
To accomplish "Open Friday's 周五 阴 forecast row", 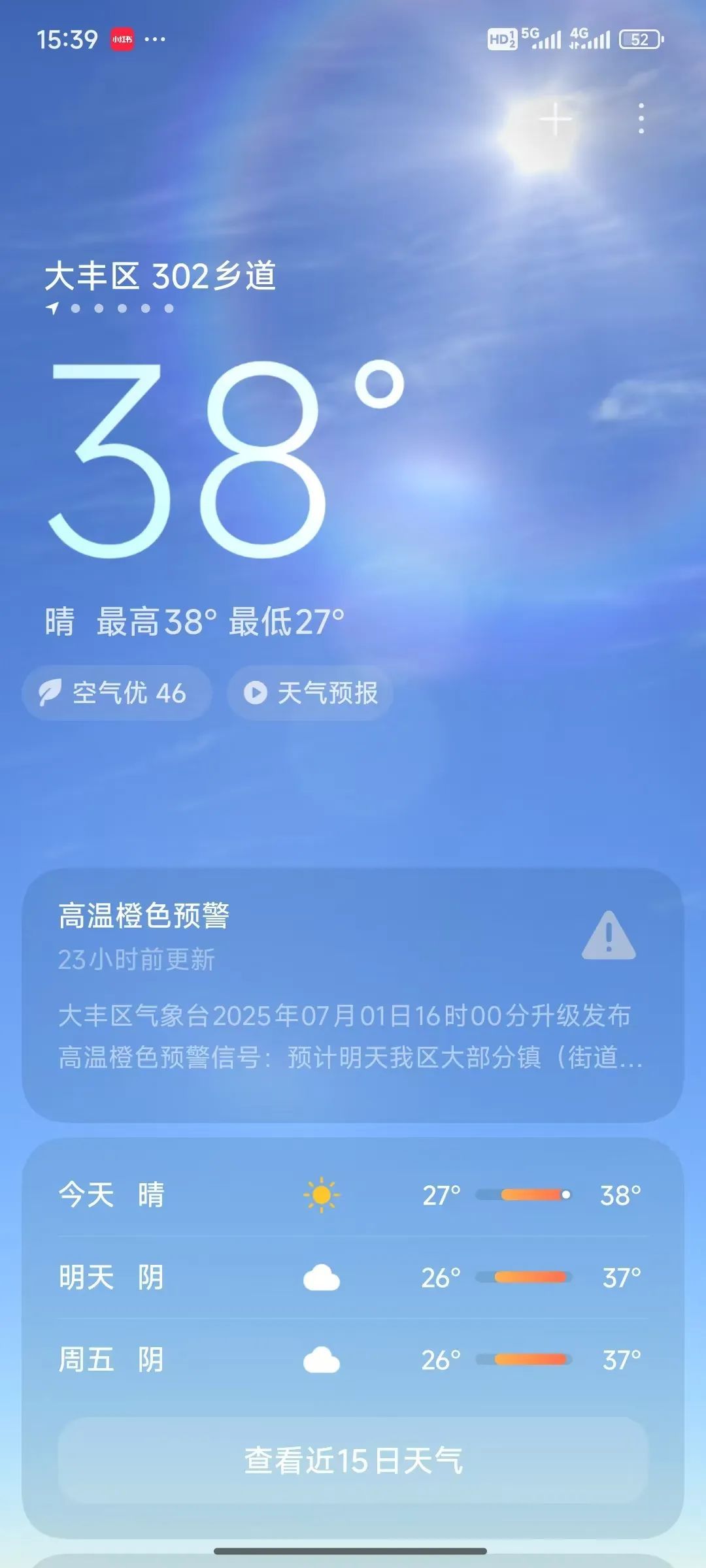I will (x=353, y=1360).
